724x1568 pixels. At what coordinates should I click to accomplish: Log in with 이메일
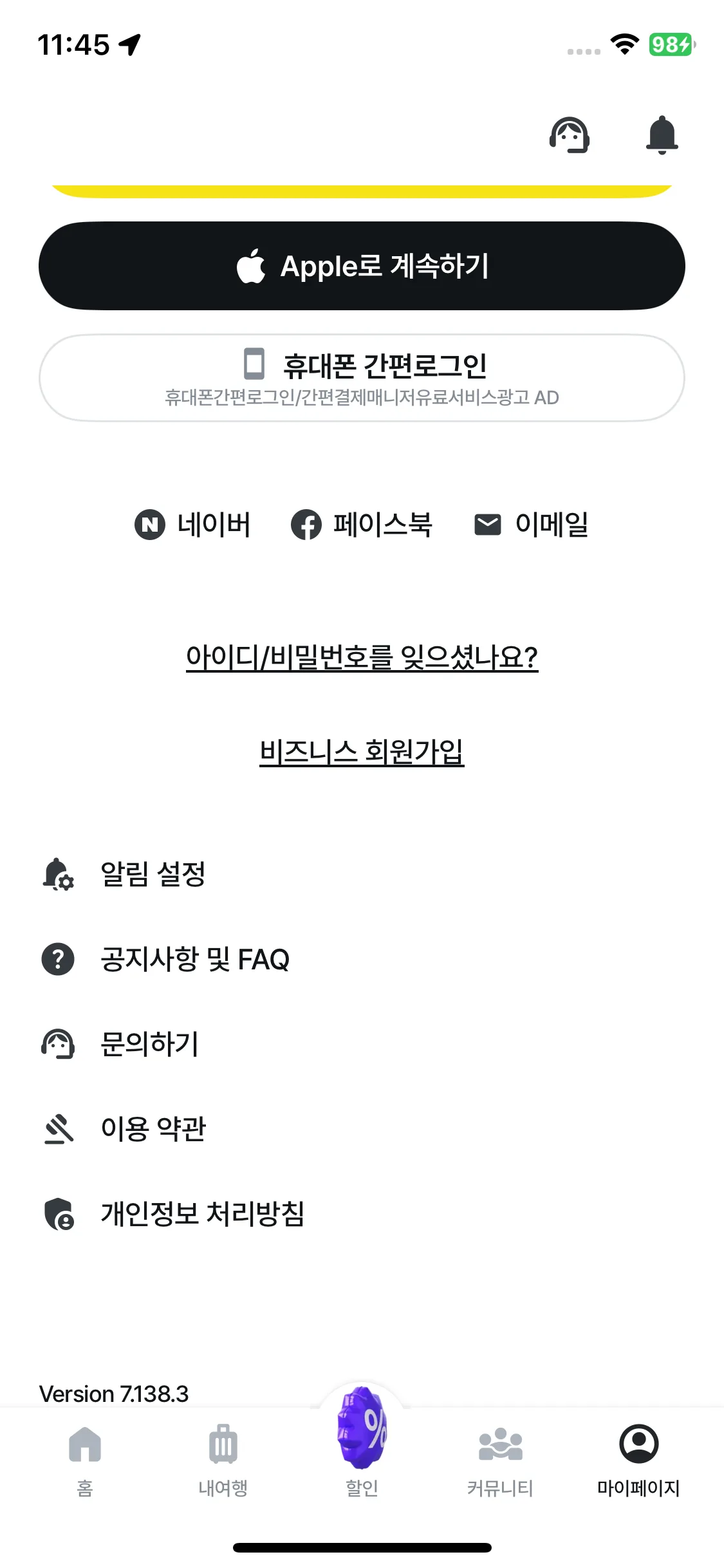[532, 525]
